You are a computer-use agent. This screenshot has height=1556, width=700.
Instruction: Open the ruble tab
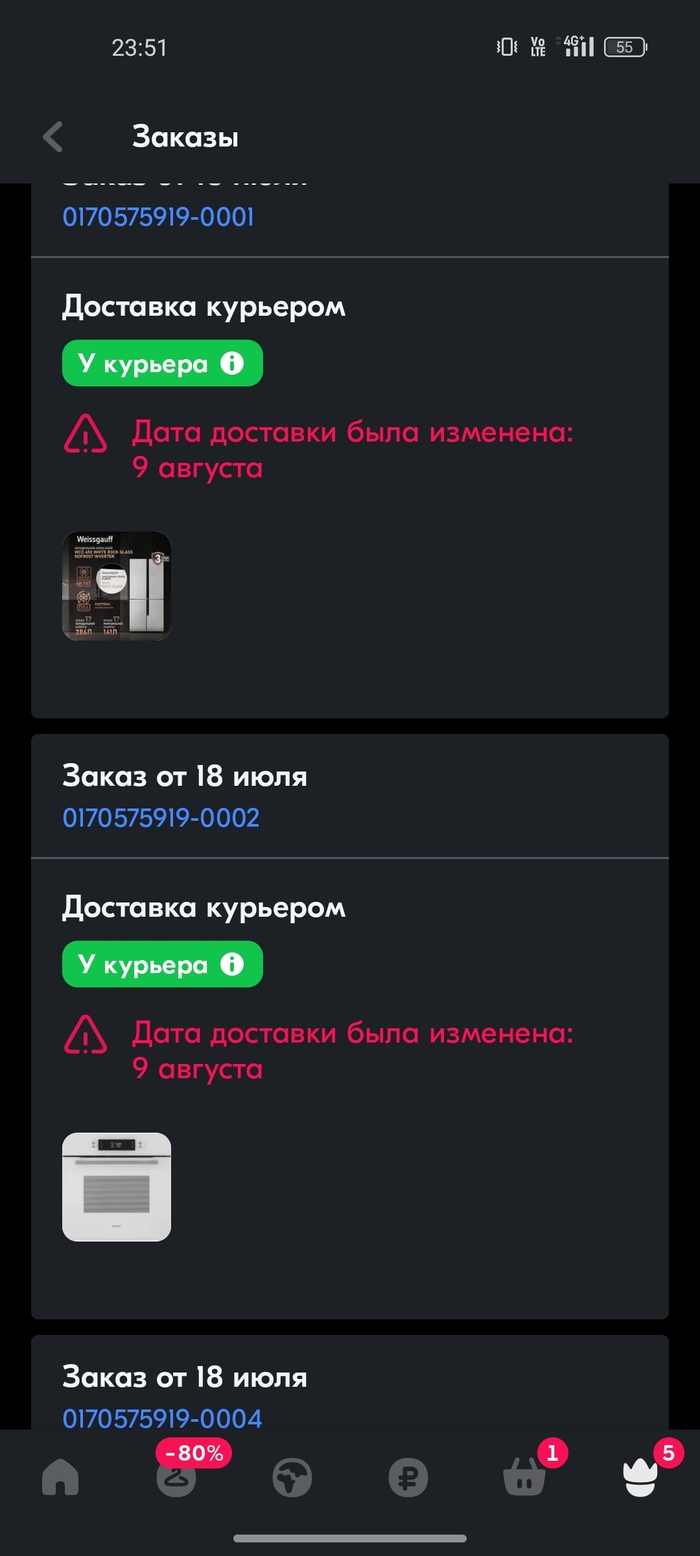pos(408,1477)
